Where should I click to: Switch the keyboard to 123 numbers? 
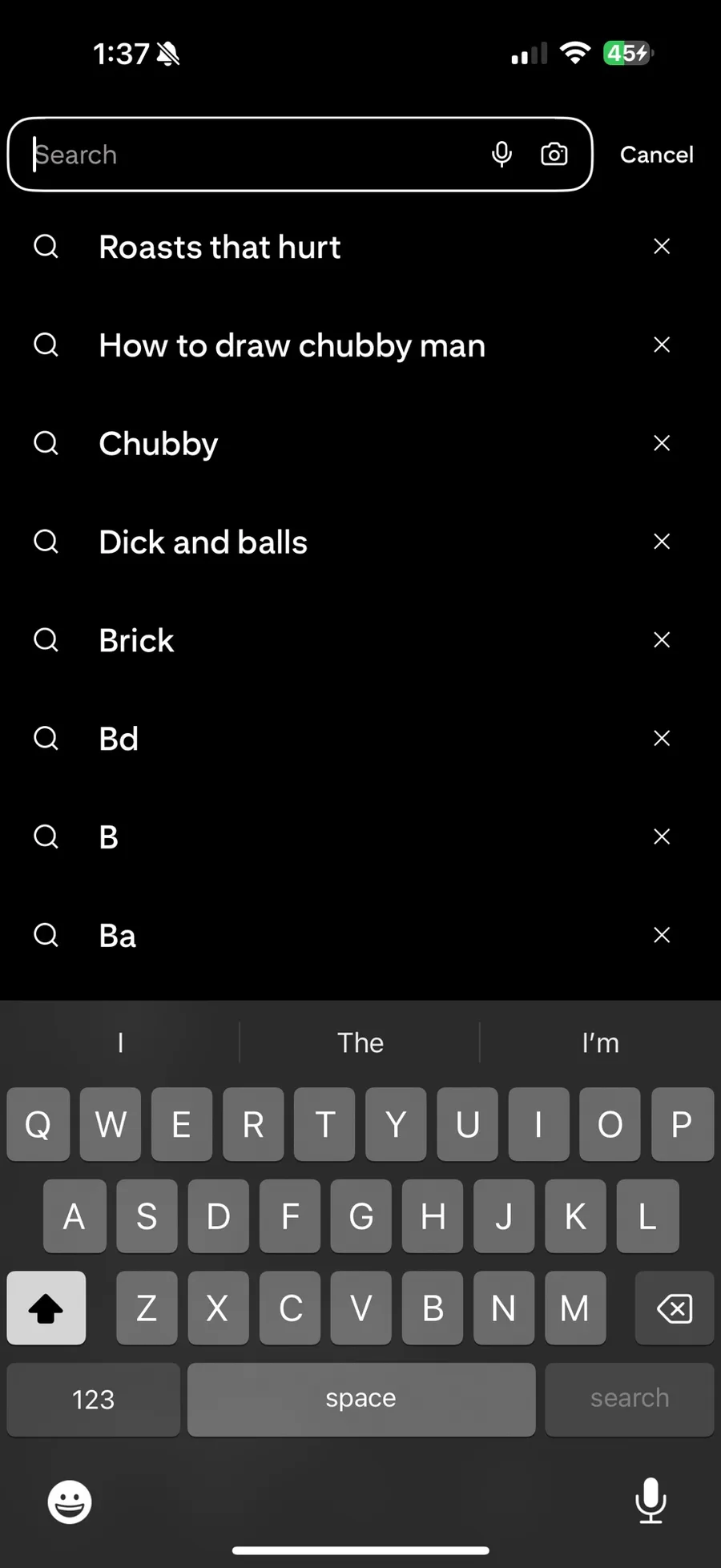tap(93, 1400)
